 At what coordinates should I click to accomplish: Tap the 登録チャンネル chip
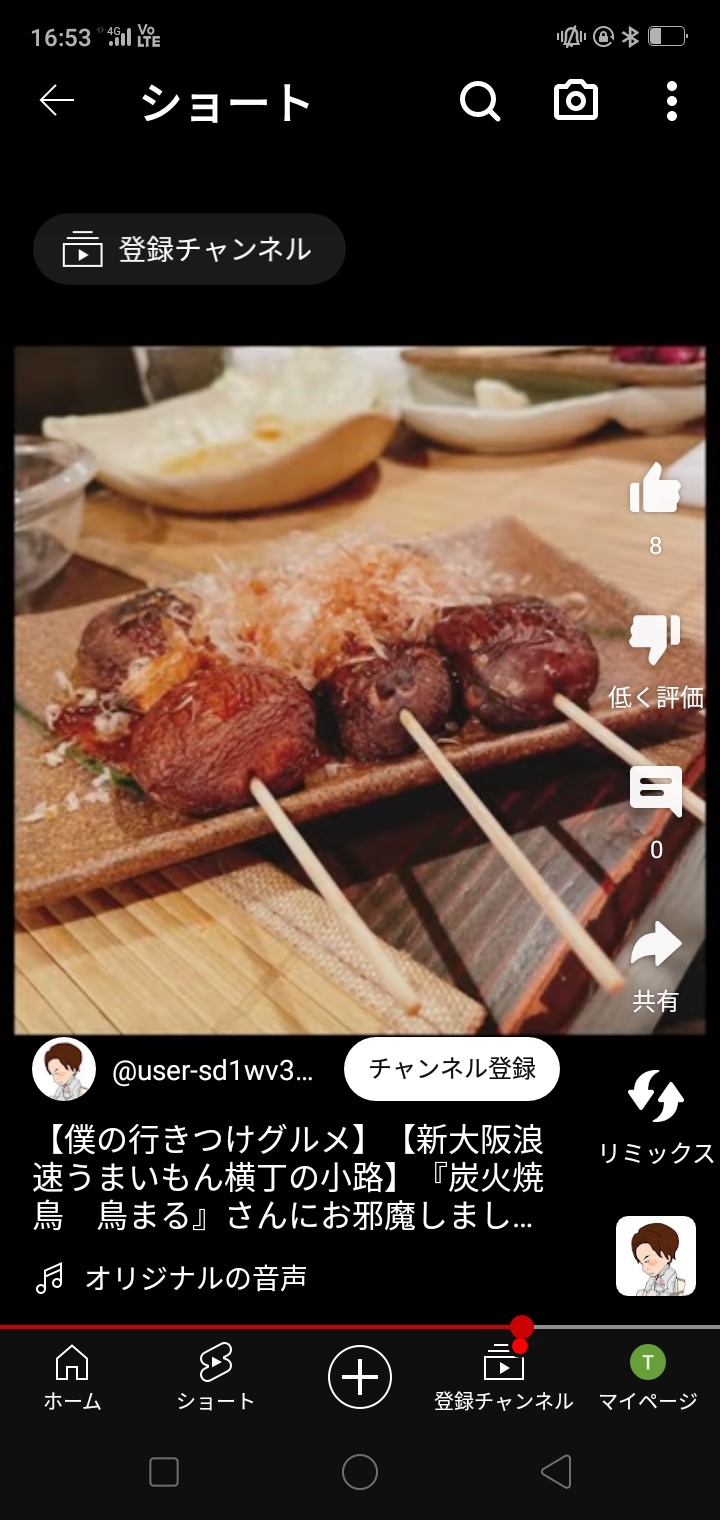[189, 249]
